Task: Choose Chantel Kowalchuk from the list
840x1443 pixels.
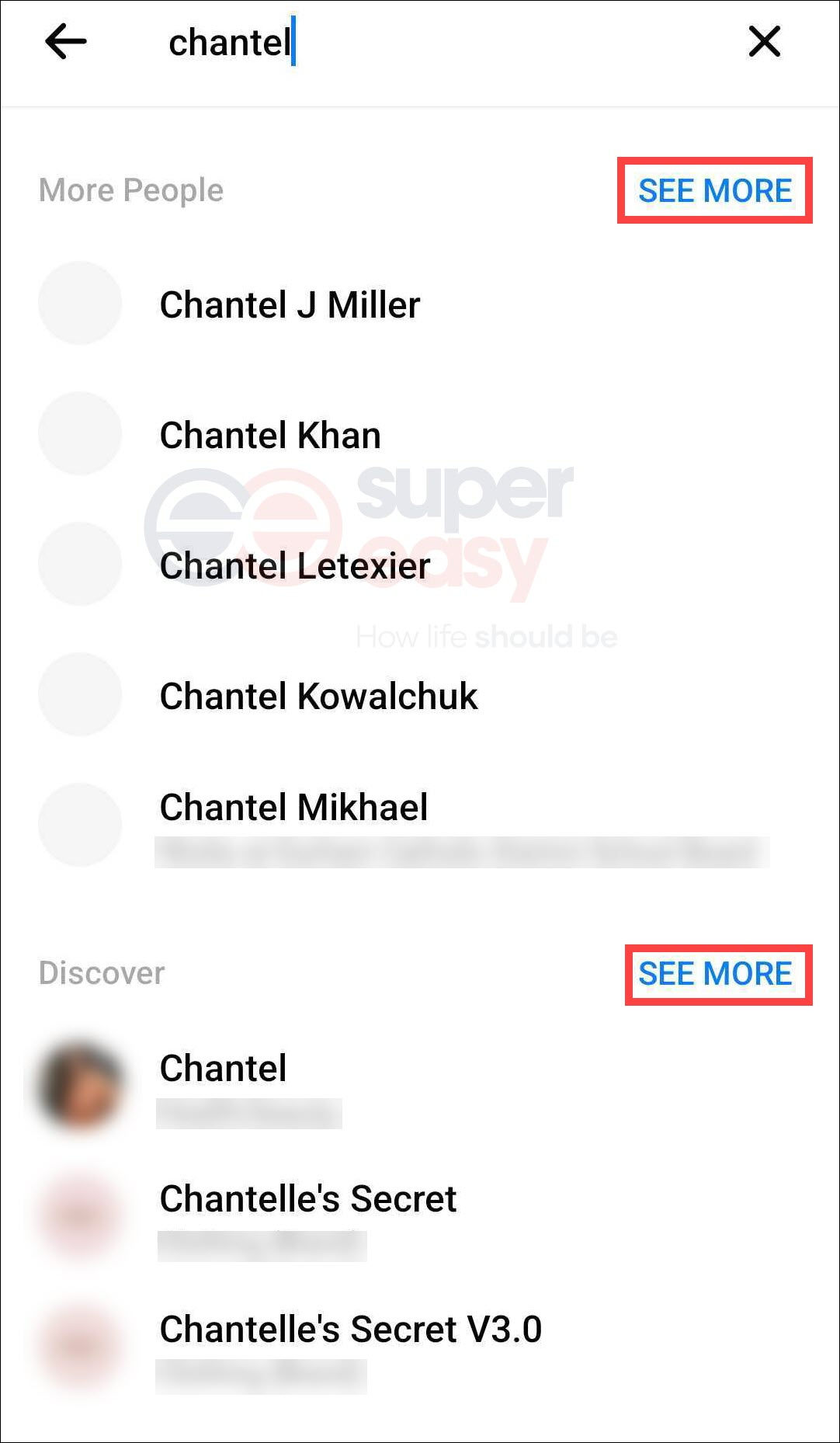Action: (x=420, y=695)
